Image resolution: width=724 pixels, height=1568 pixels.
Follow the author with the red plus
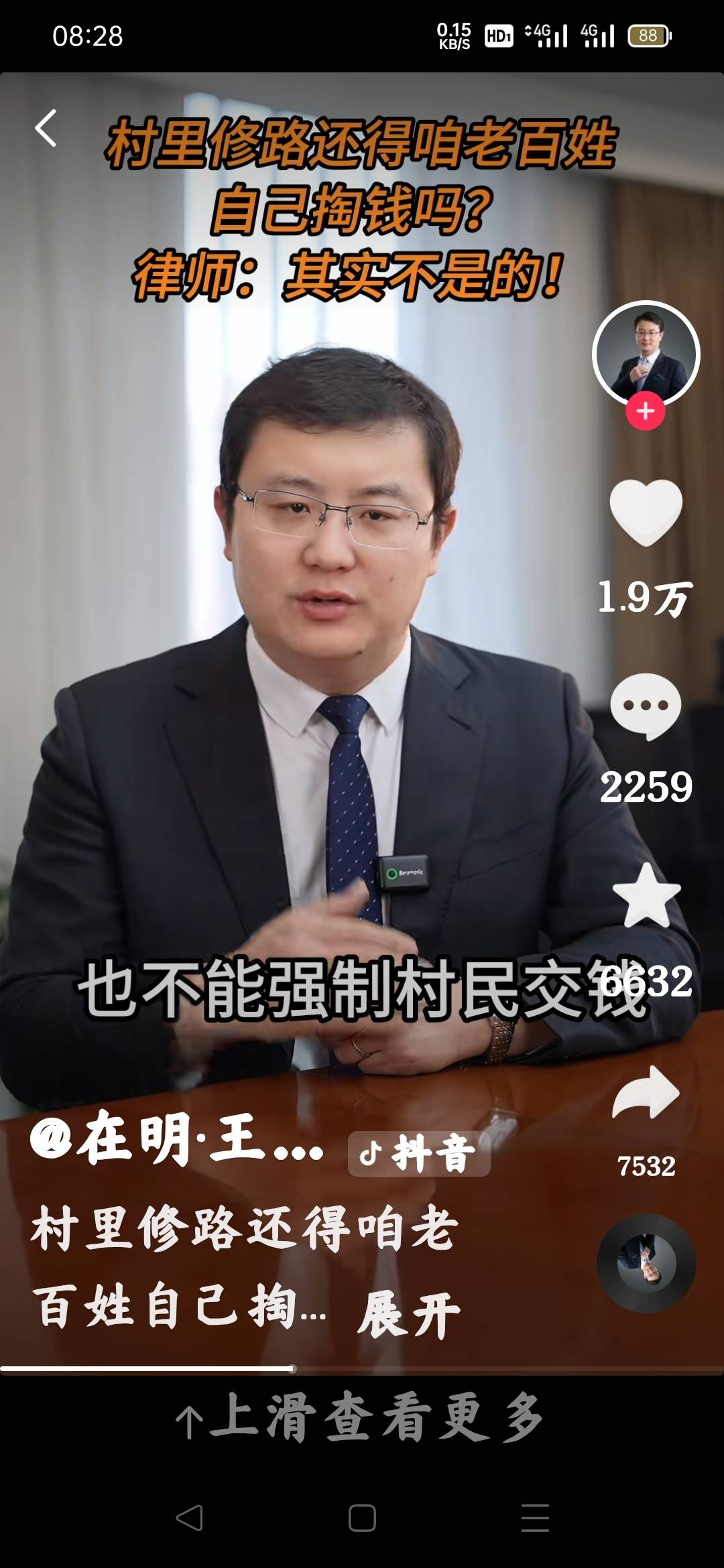pyautogui.click(x=646, y=411)
